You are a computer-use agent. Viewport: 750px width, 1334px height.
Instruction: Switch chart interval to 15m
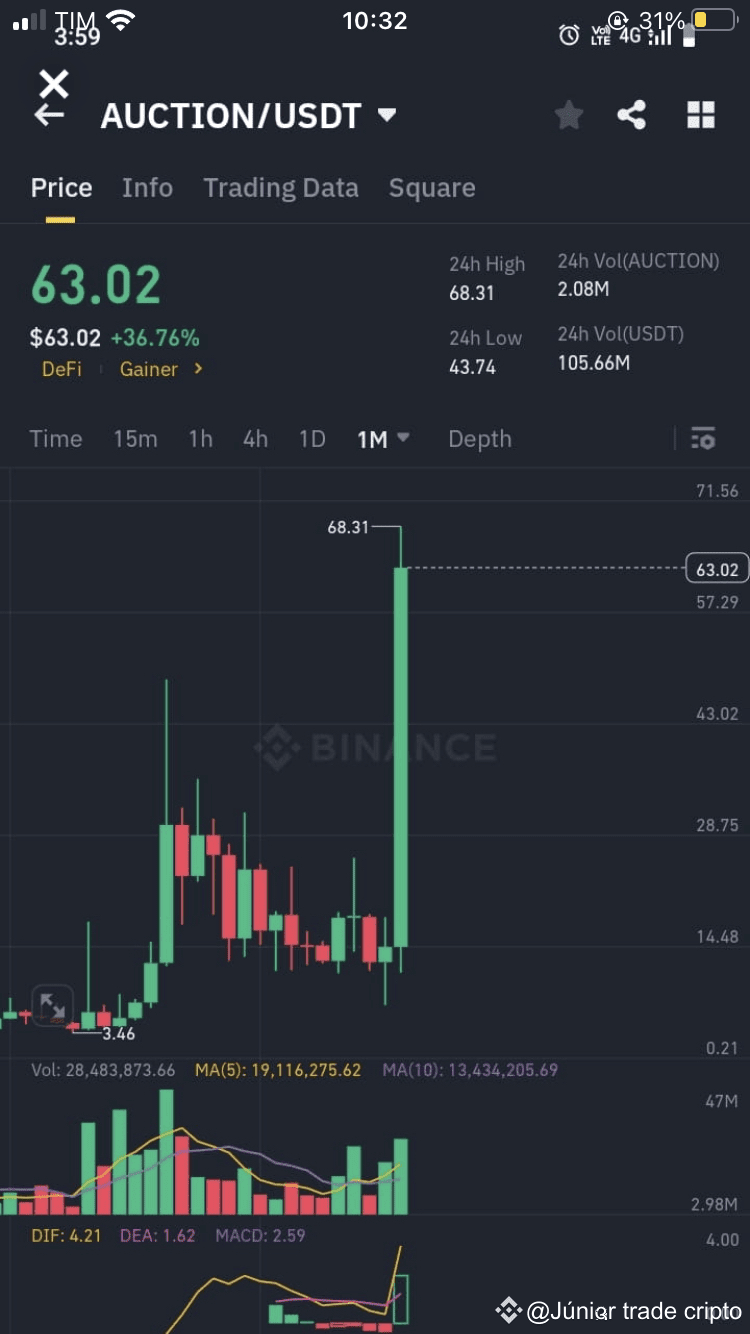coord(135,439)
